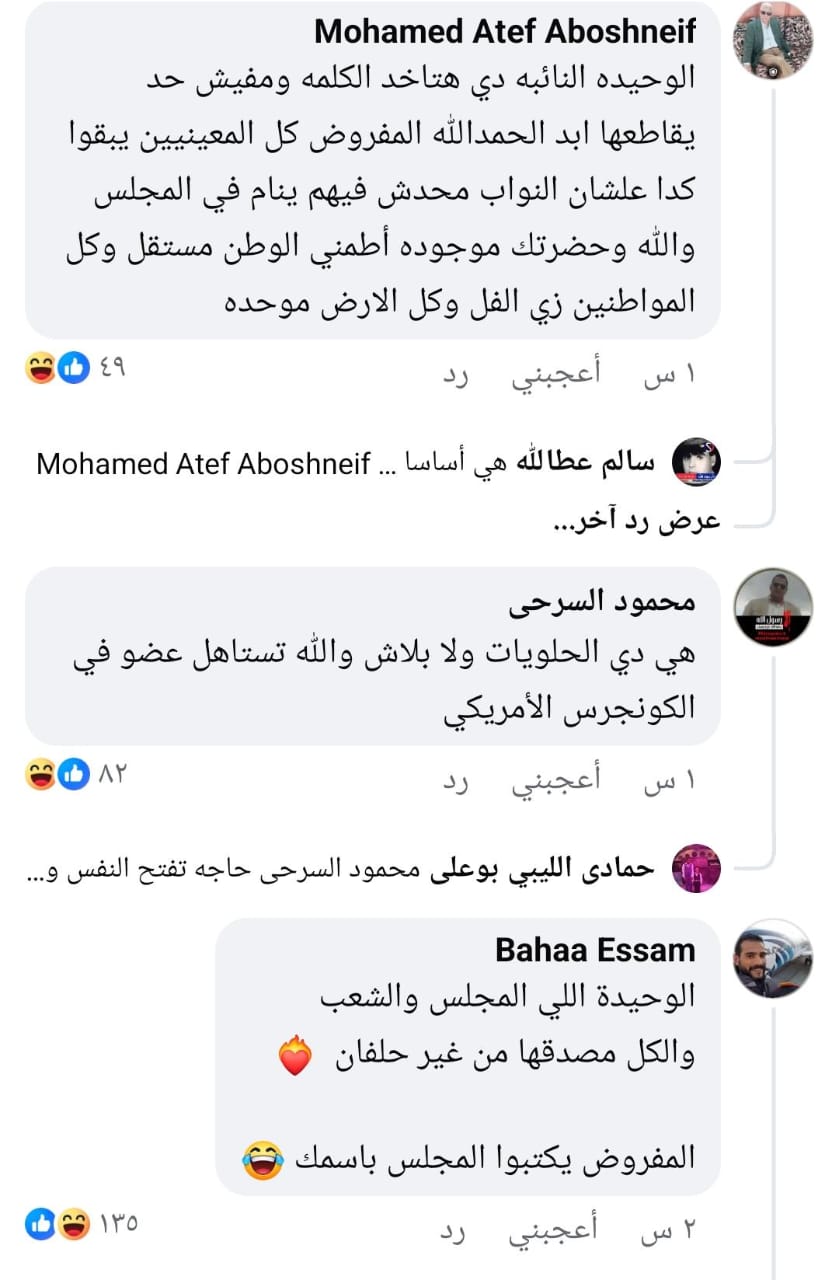Open Bahaa Essam's profile picture
Viewport: 839px width, 1280px height.
tap(773, 958)
